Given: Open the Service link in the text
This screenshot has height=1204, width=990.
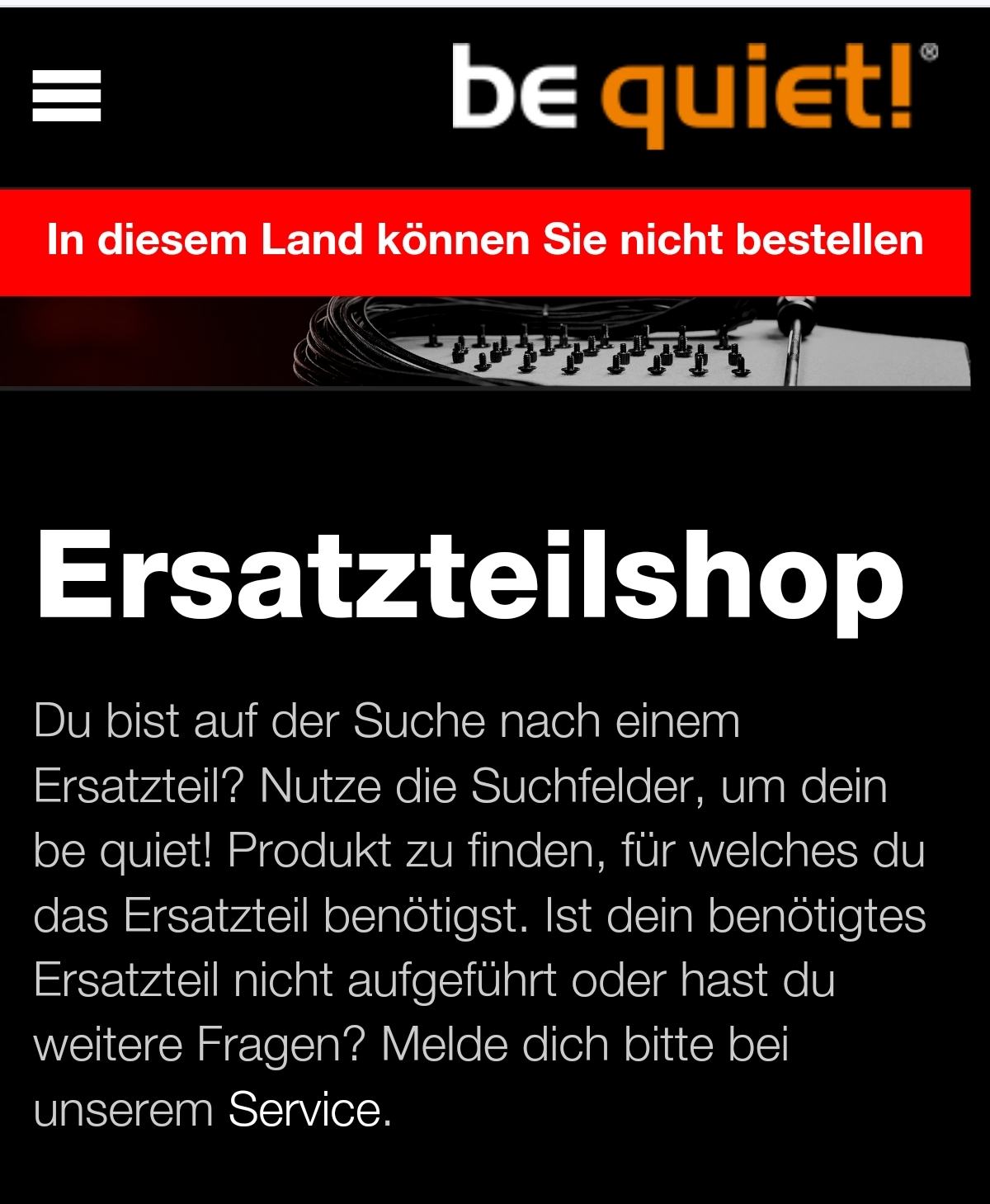Looking at the screenshot, I should [305, 1110].
